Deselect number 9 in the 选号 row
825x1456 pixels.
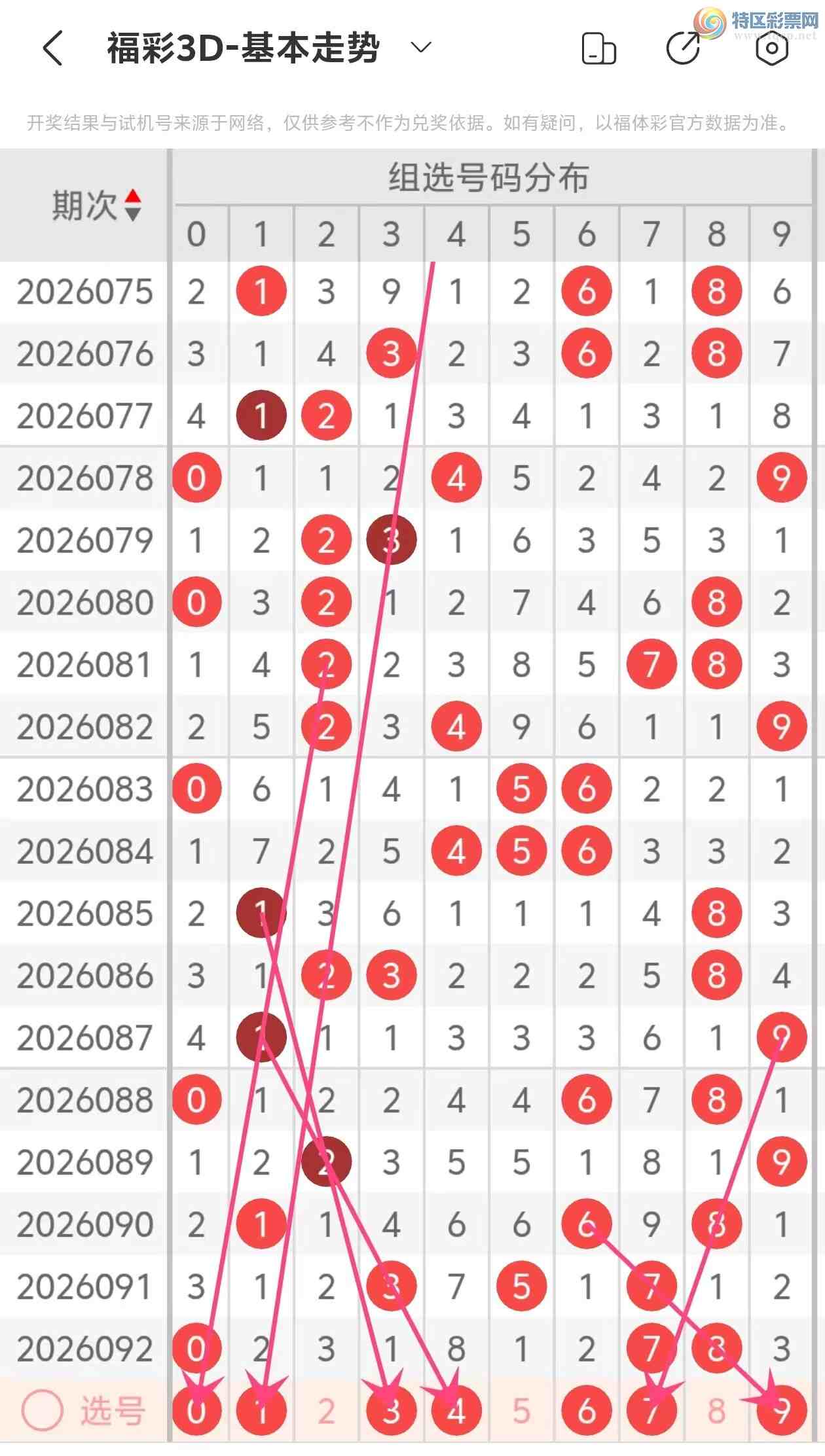coord(781,1411)
